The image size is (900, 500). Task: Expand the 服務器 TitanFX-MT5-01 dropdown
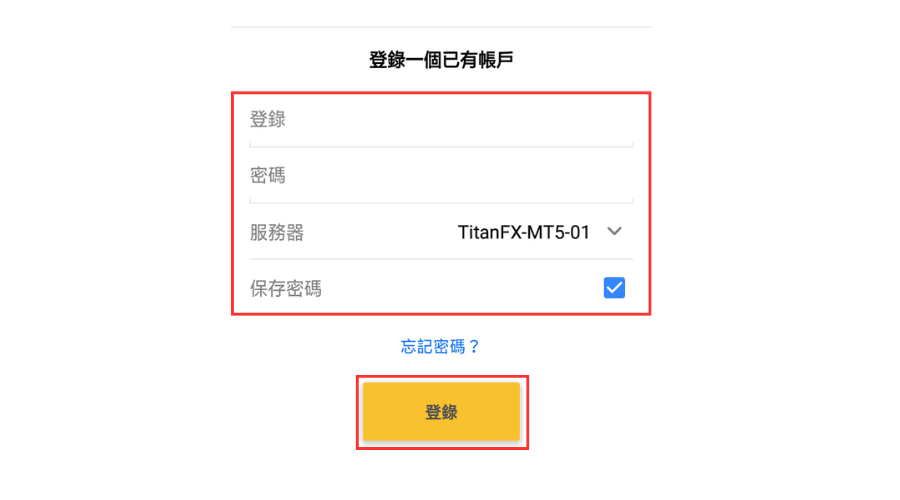point(615,232)
